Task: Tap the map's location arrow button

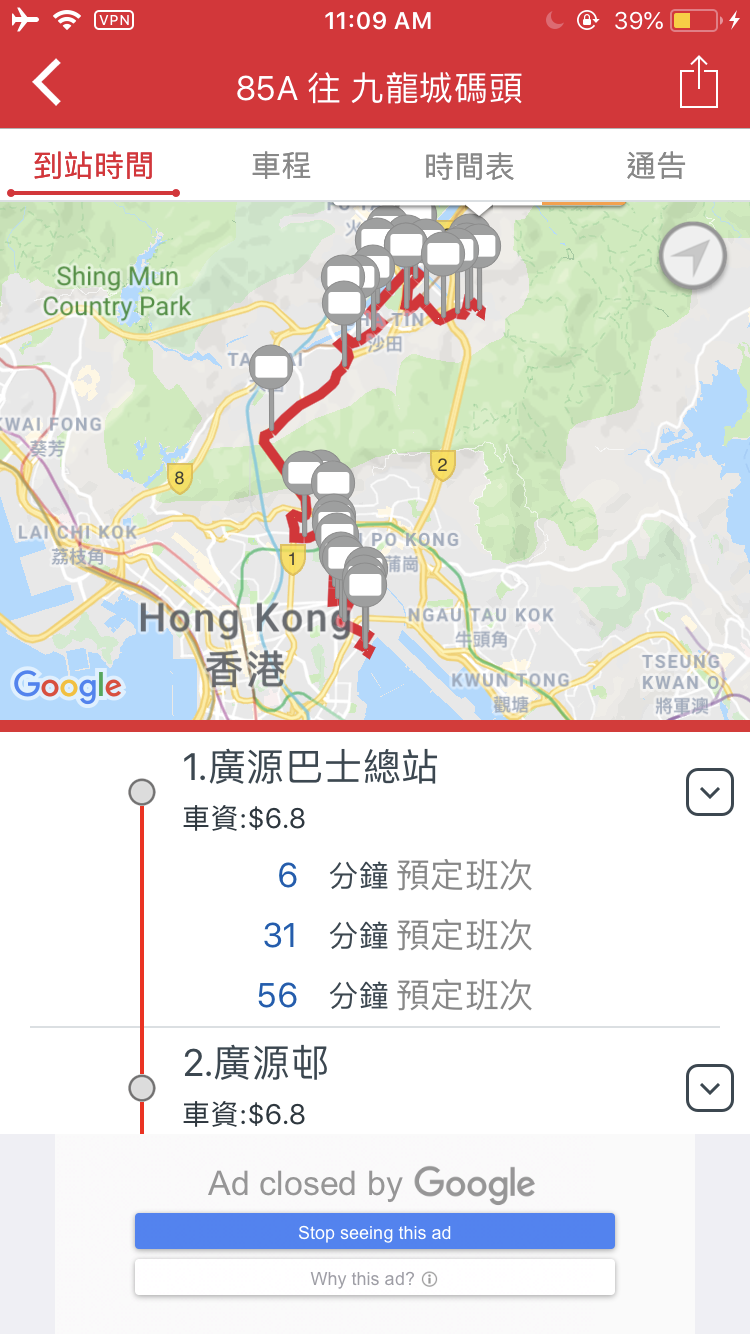Action: (x=693, y=257)
